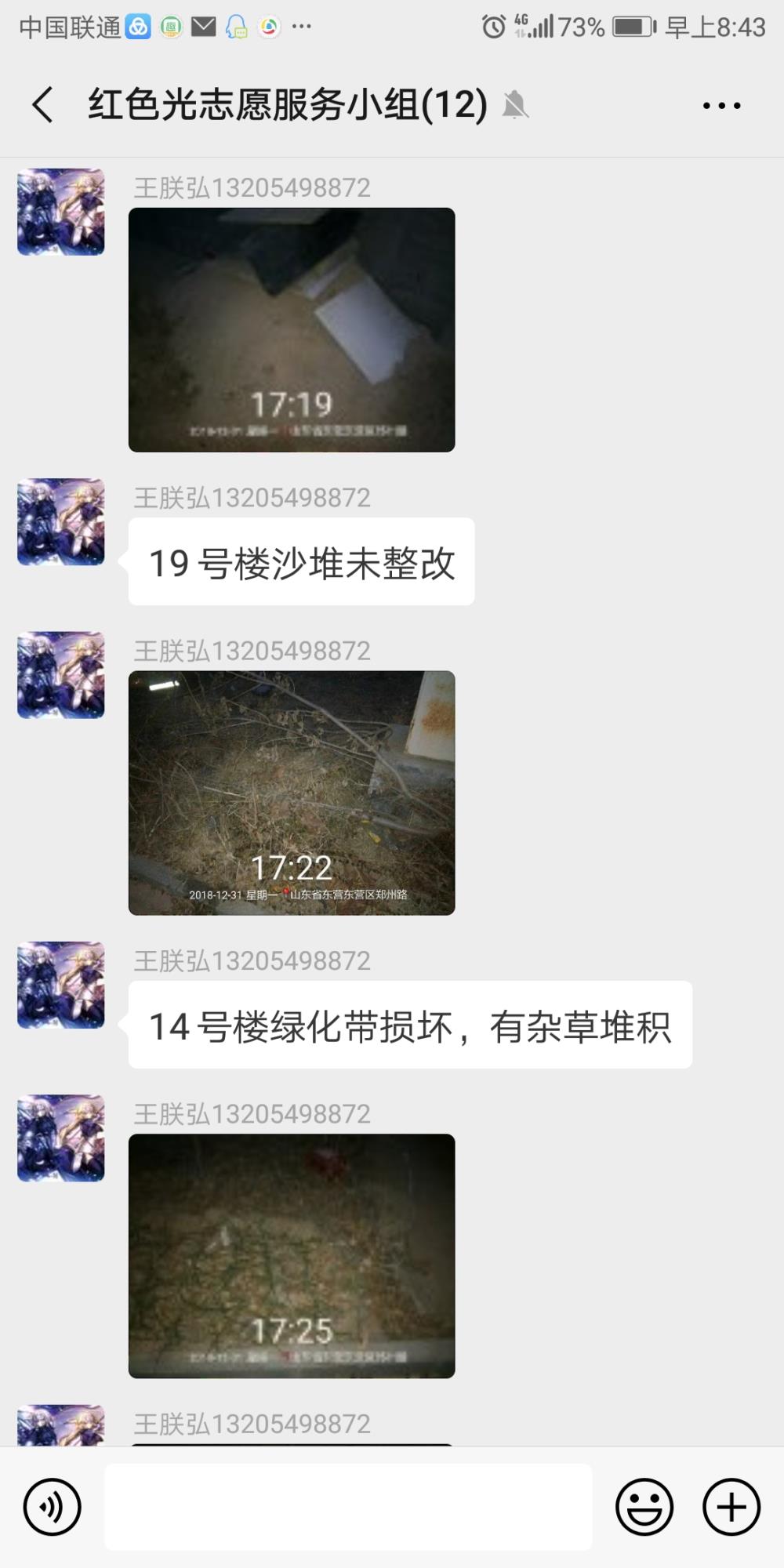Open the plus attachment menu
This screenshot has height=1568, width=784.
pyautogui.click(x=731, y=1506)
